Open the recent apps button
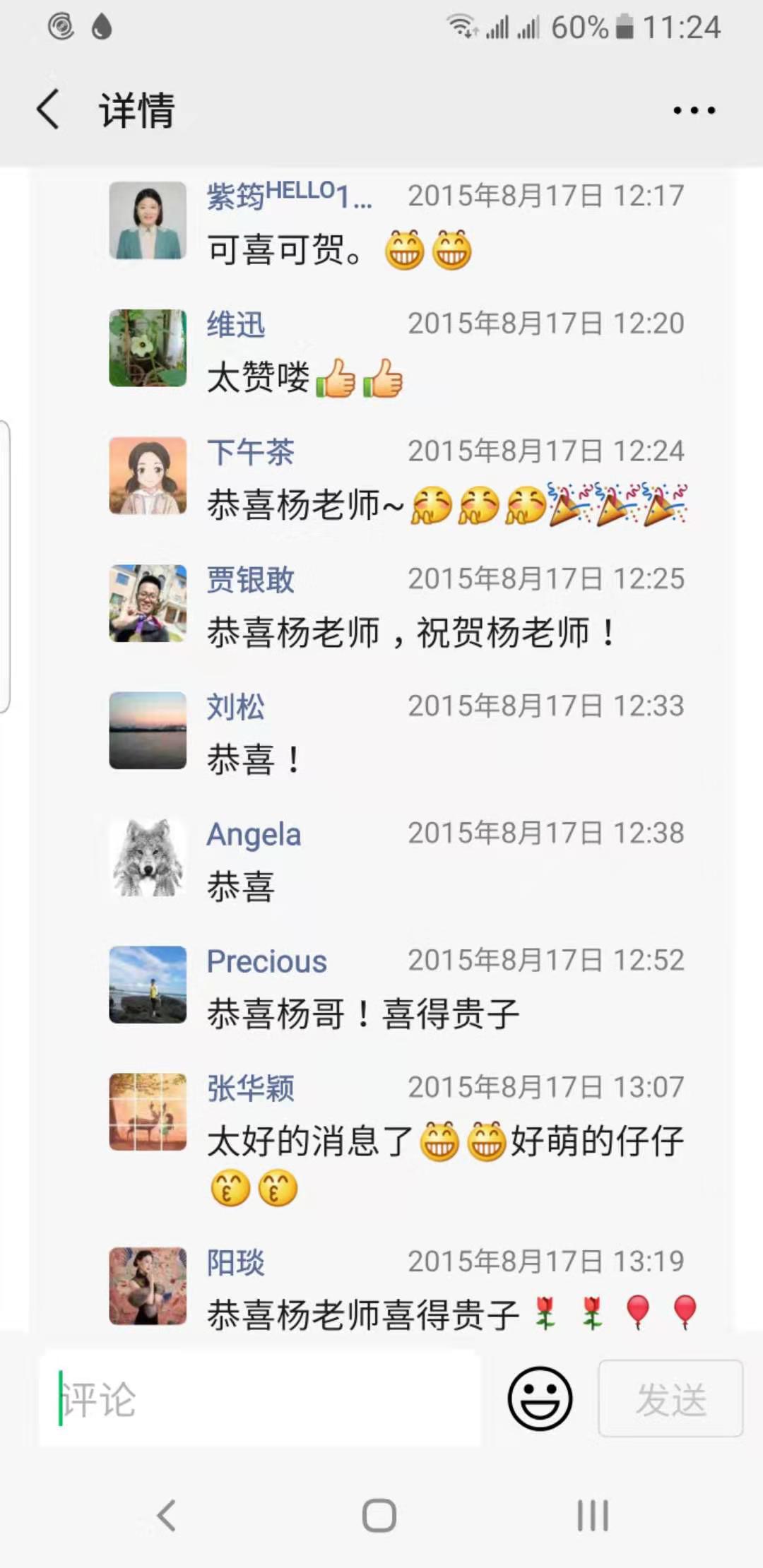This screenshot has width=763, height=1568. pos(592,1516)
